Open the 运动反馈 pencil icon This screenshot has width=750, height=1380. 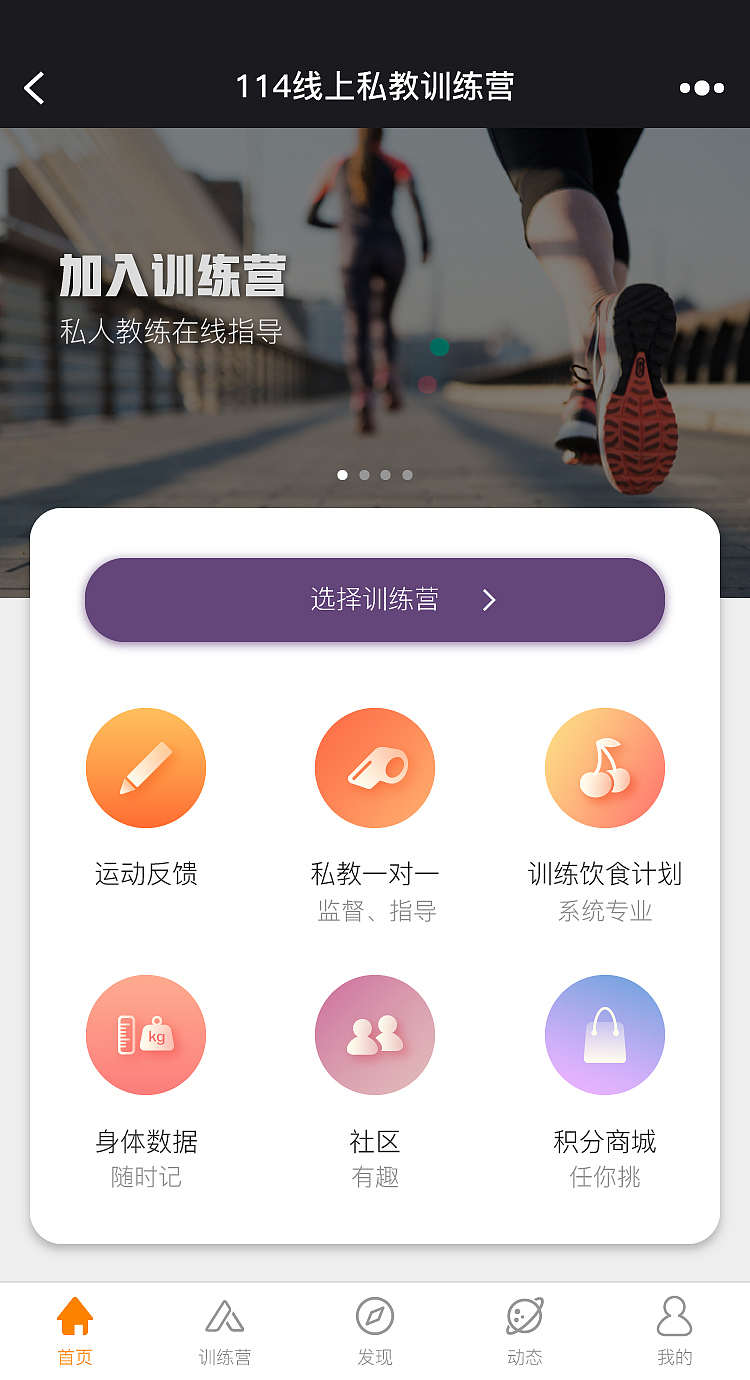[x=146, y=768]
